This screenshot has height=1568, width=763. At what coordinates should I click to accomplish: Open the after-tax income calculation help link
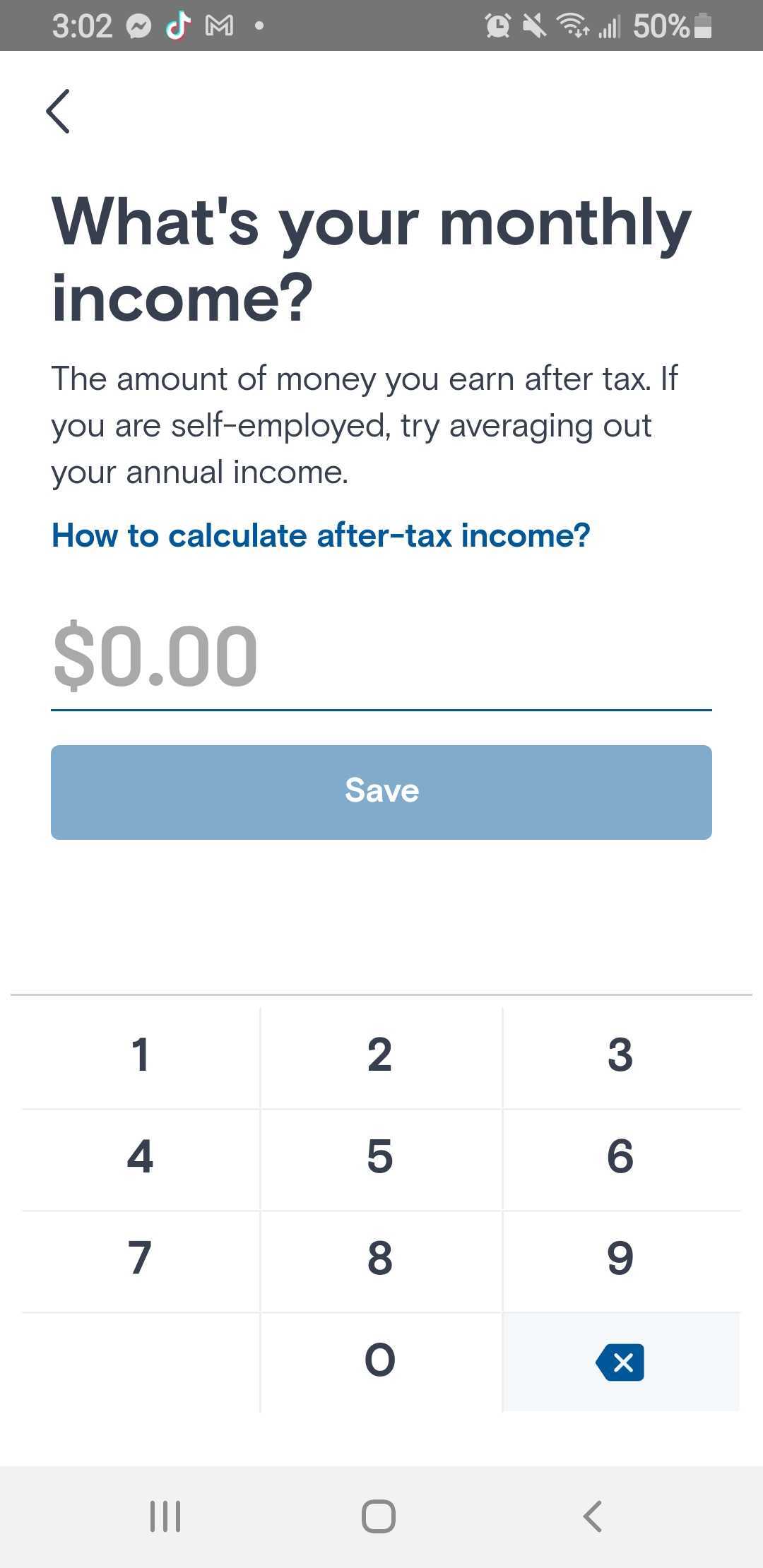pyautogui.click(x=321, y=535)
